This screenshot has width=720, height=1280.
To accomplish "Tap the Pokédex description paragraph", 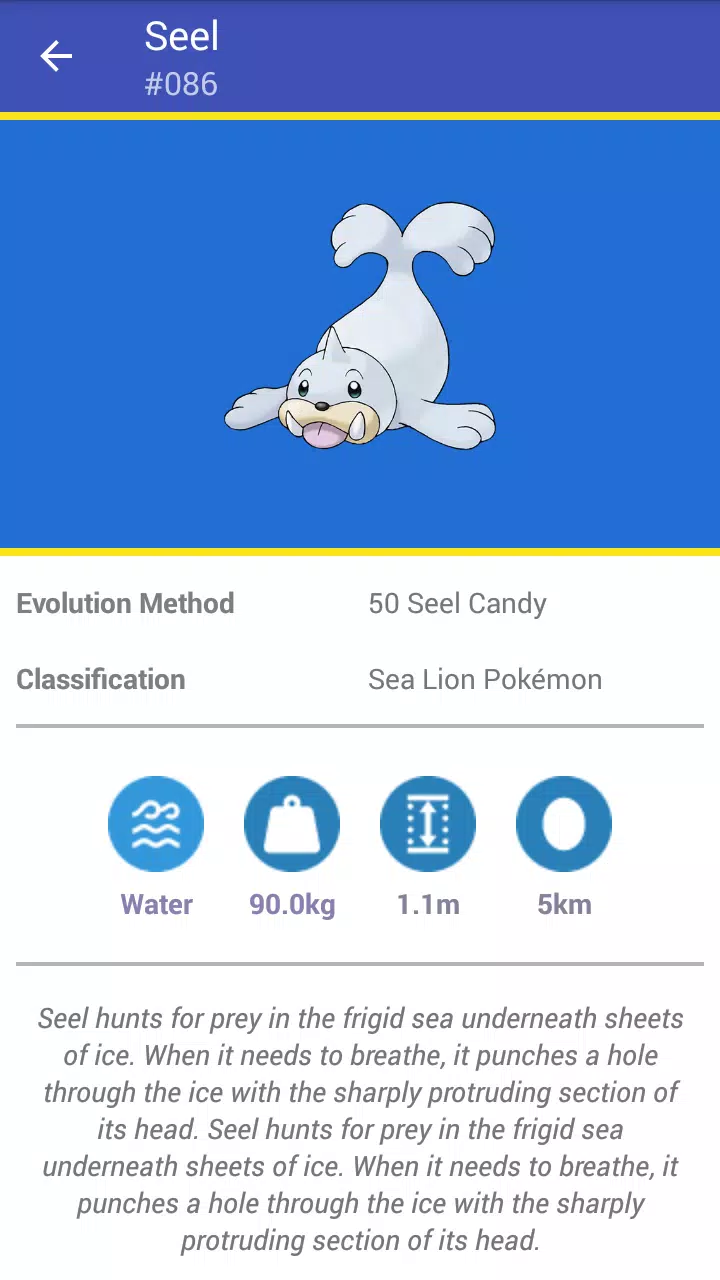I will pyautogui.click(x=360, y=1128).
